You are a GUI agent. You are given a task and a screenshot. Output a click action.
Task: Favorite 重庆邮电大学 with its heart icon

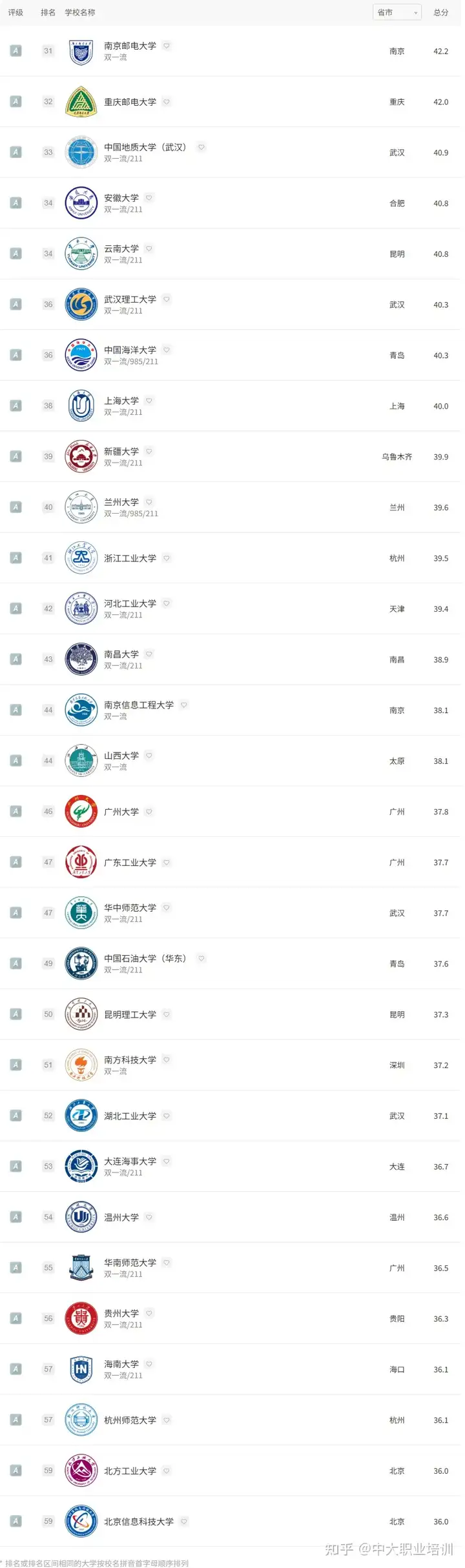167,102
